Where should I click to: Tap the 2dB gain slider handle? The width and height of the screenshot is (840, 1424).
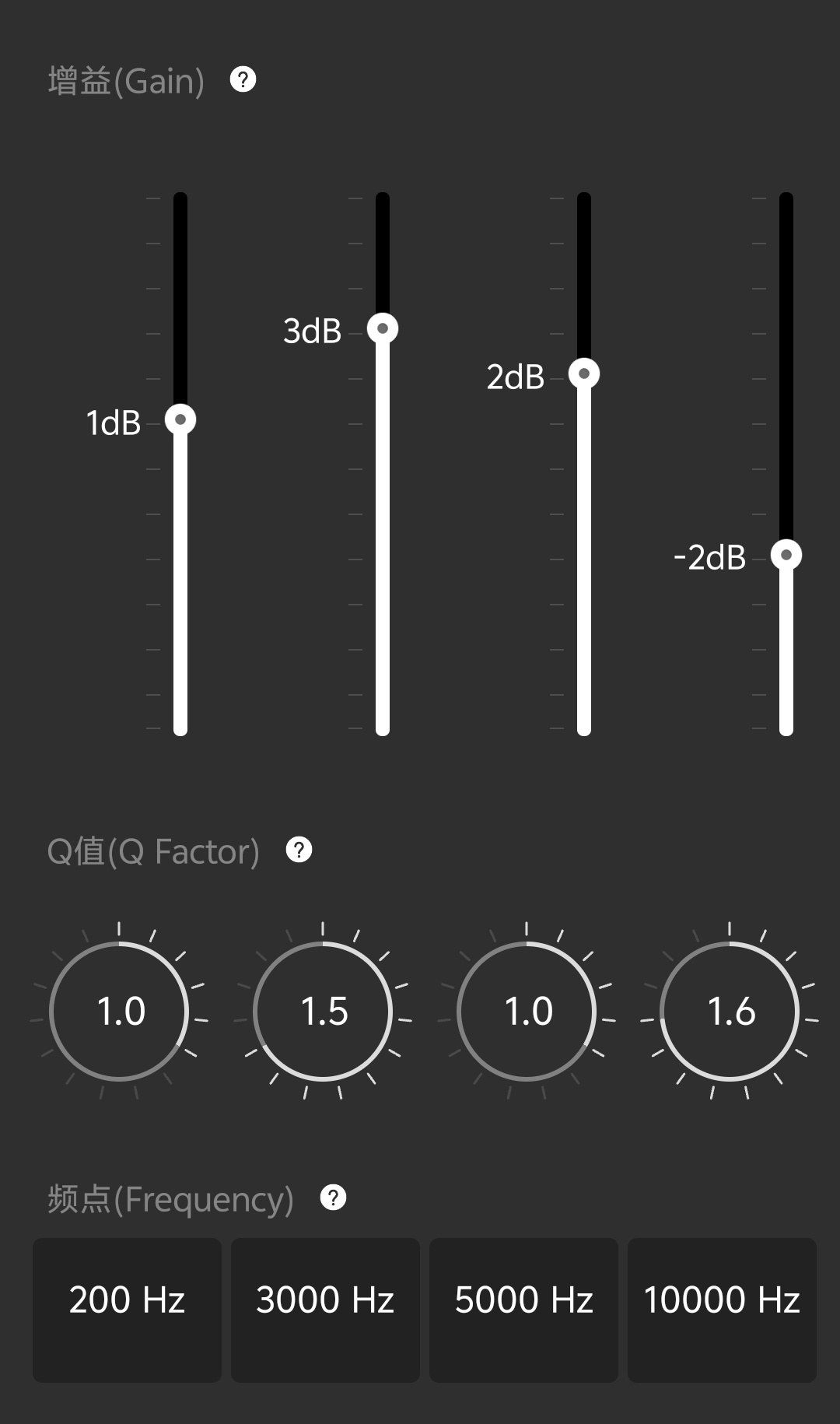coord(584,374)
